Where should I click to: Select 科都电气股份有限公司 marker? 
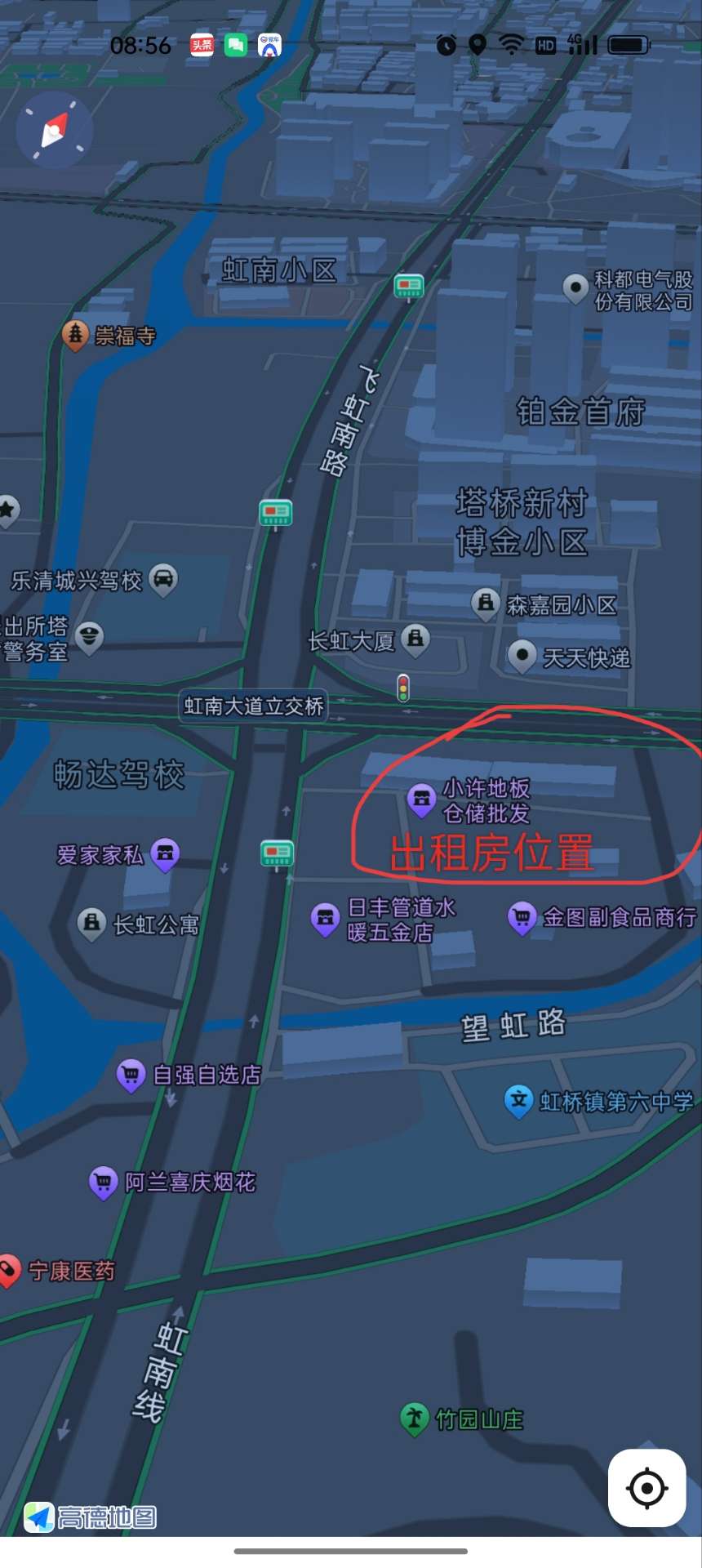point(575,287)
